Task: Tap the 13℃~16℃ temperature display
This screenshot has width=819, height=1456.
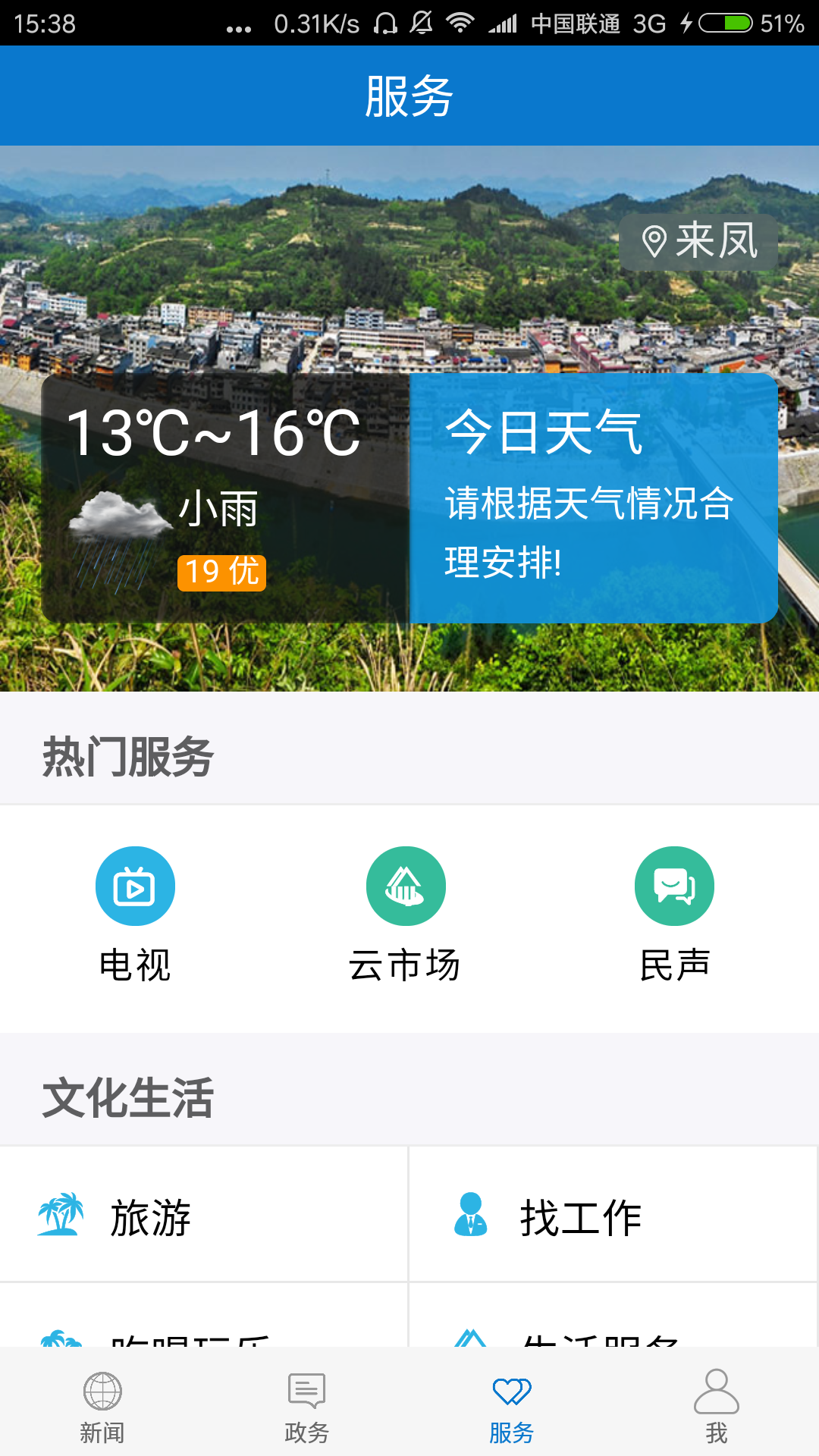Action: (215, 434)
